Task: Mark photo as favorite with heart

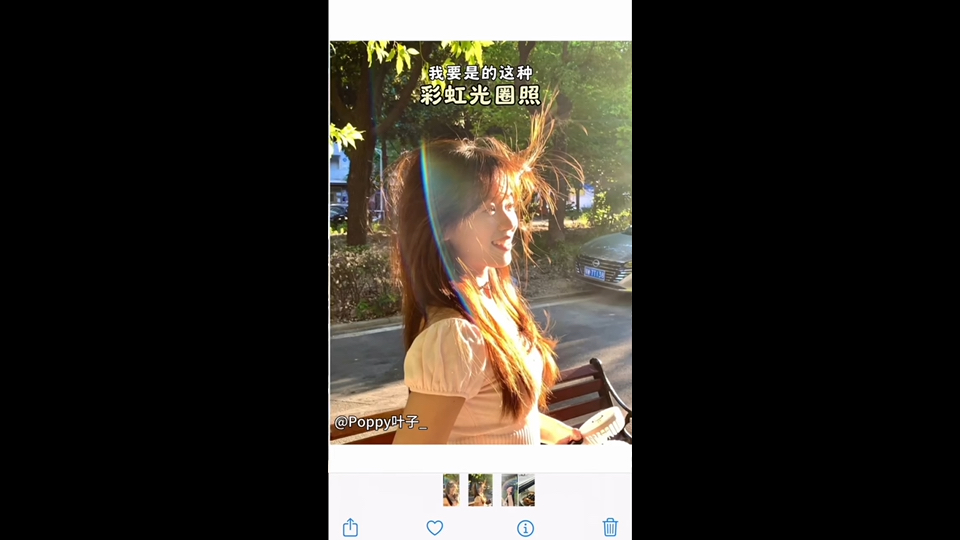Action: point(434,527)
